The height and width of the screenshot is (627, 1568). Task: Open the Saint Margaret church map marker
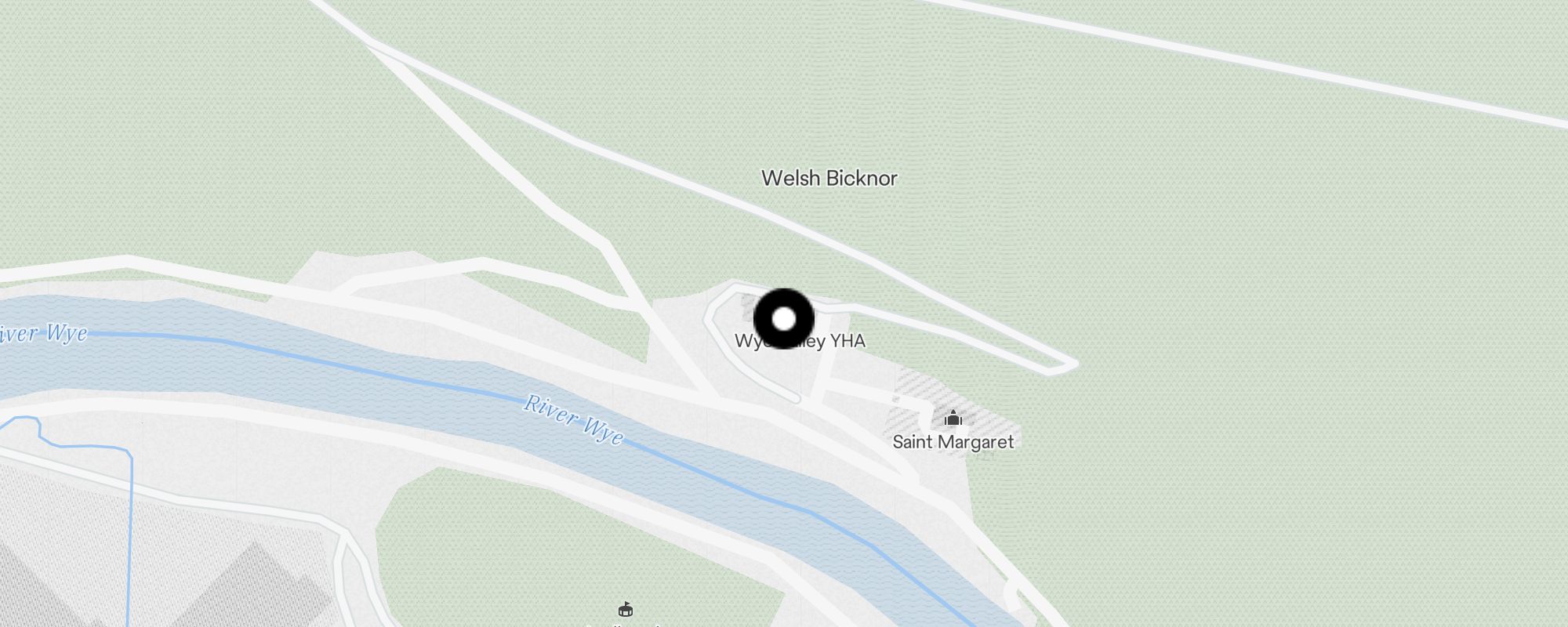pyautogui.click(x=953, y=419)
